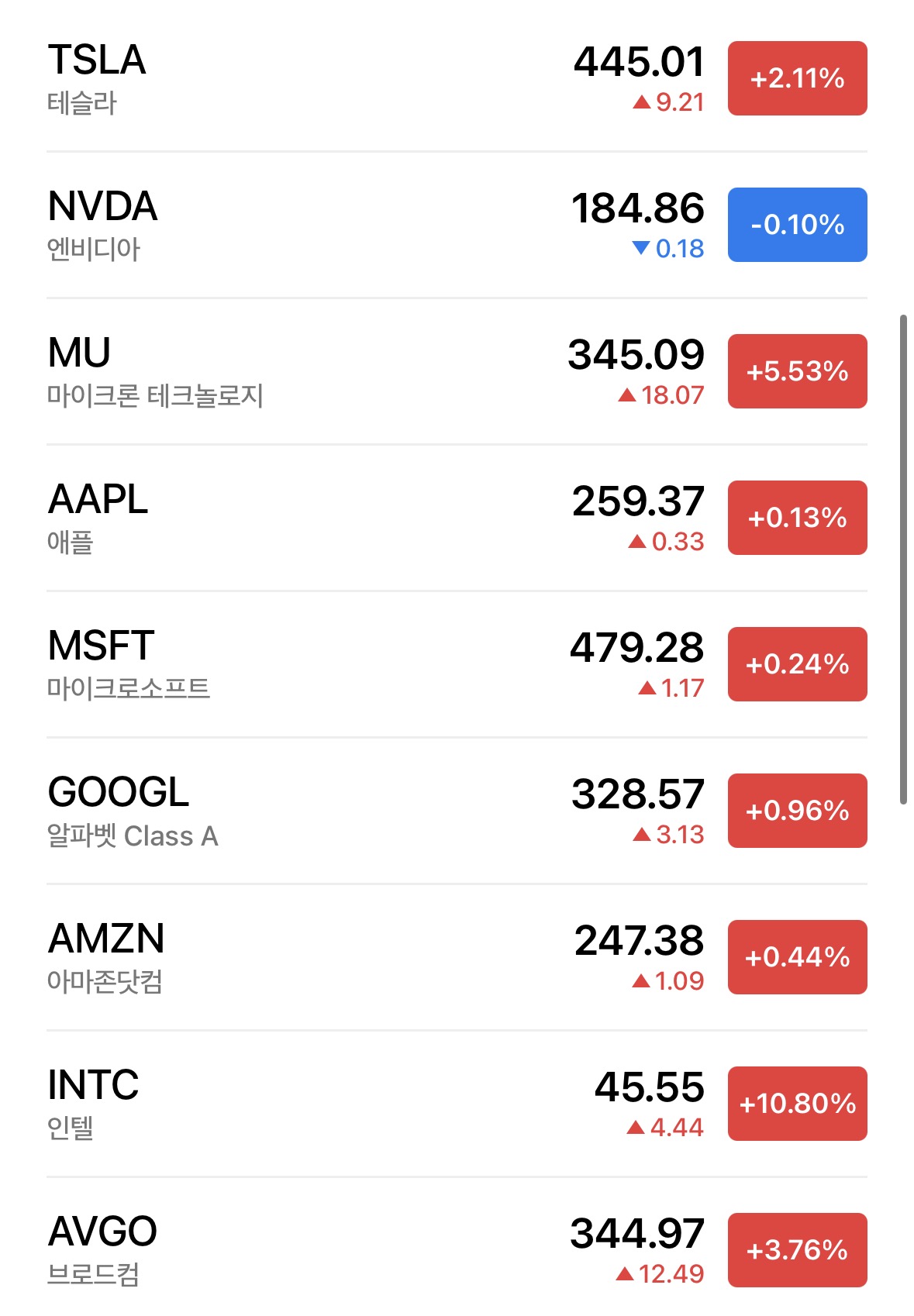The image size is (914, 1316).
Task: Toggle the +0.96% badge on GOOGL
Action: point(797,811)
